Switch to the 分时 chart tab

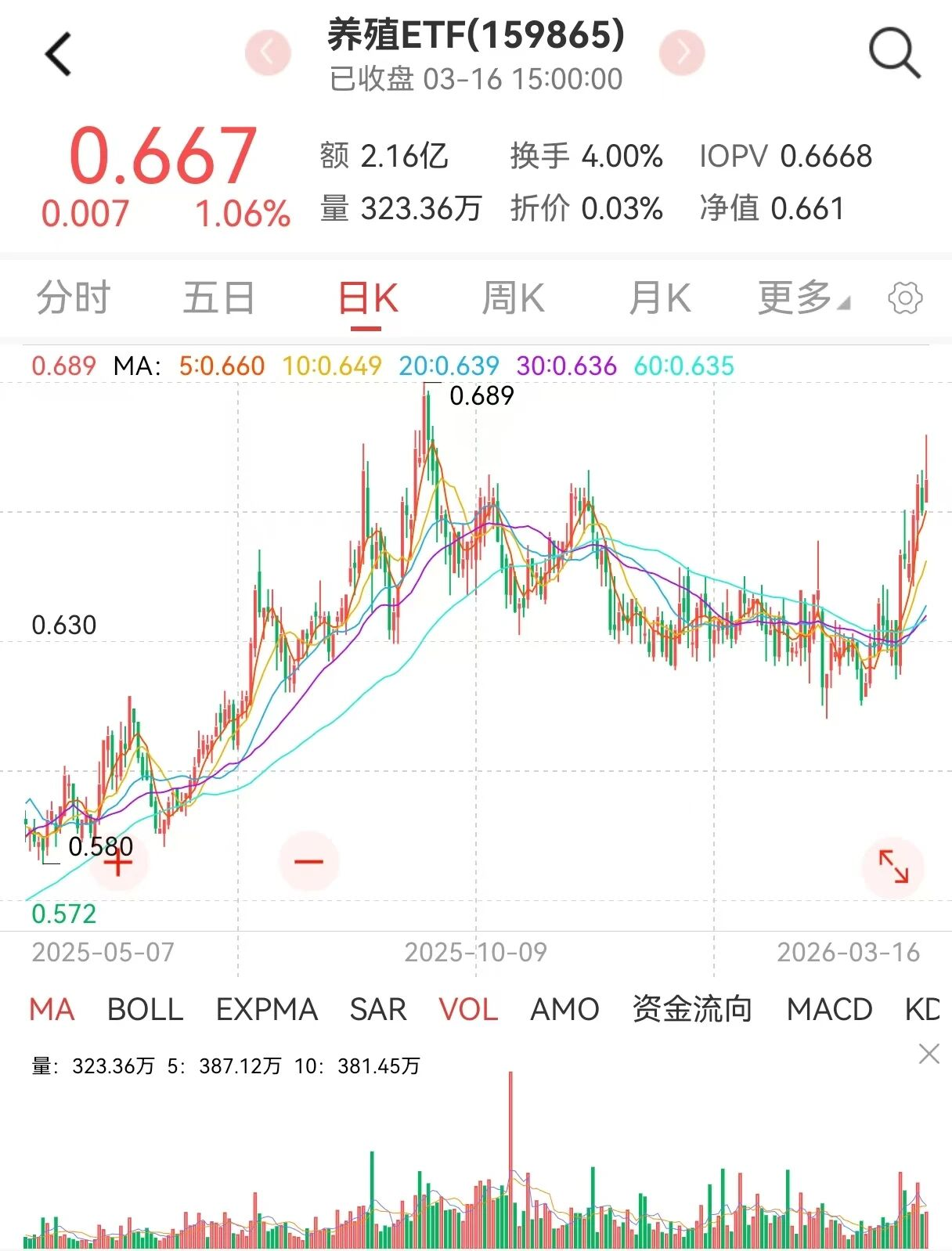point(74,298)
